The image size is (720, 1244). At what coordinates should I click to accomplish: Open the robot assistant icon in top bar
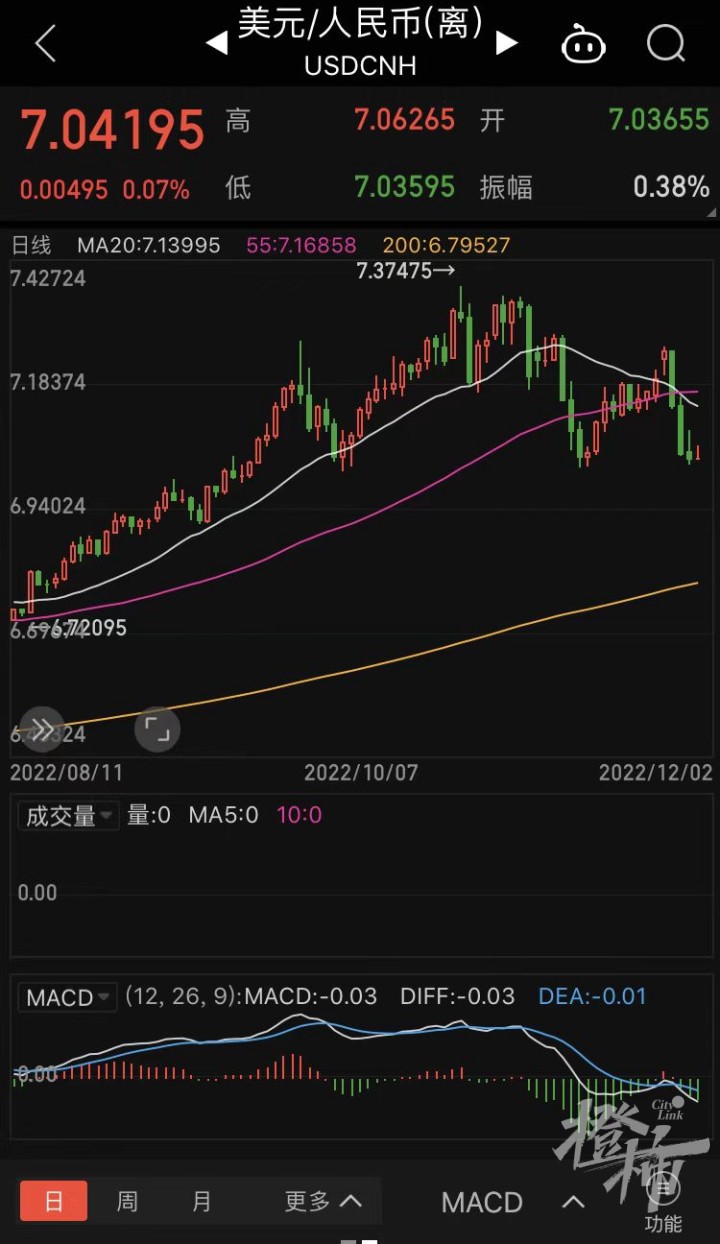tap(584, 44)
